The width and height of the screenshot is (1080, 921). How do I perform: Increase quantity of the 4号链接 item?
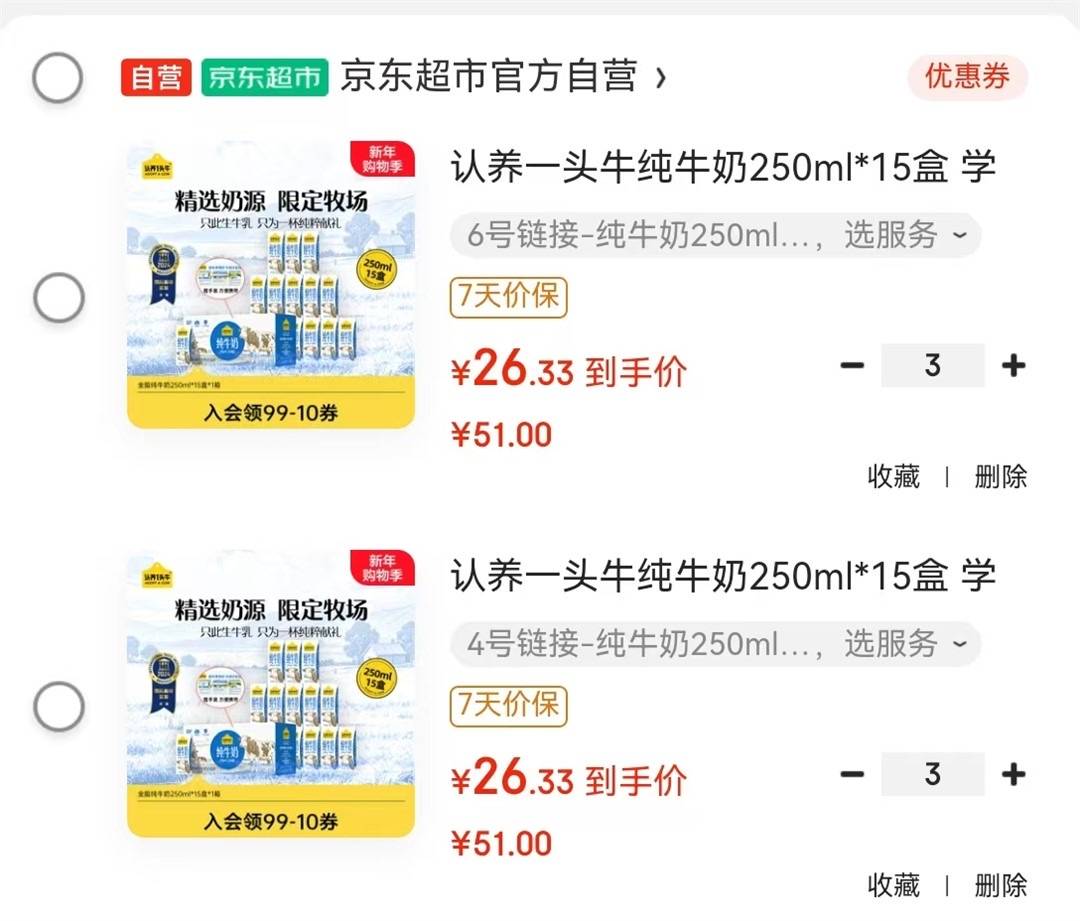click(1013, 774)
